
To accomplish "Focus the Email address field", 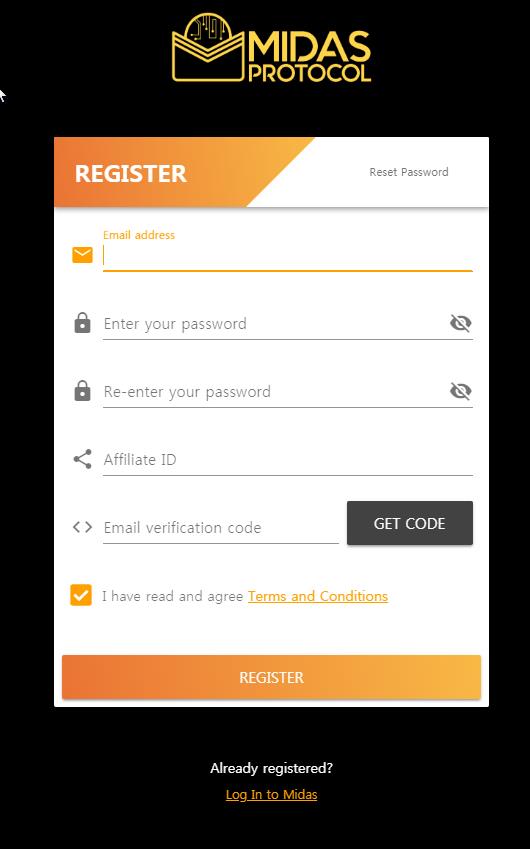I will 287,256.
